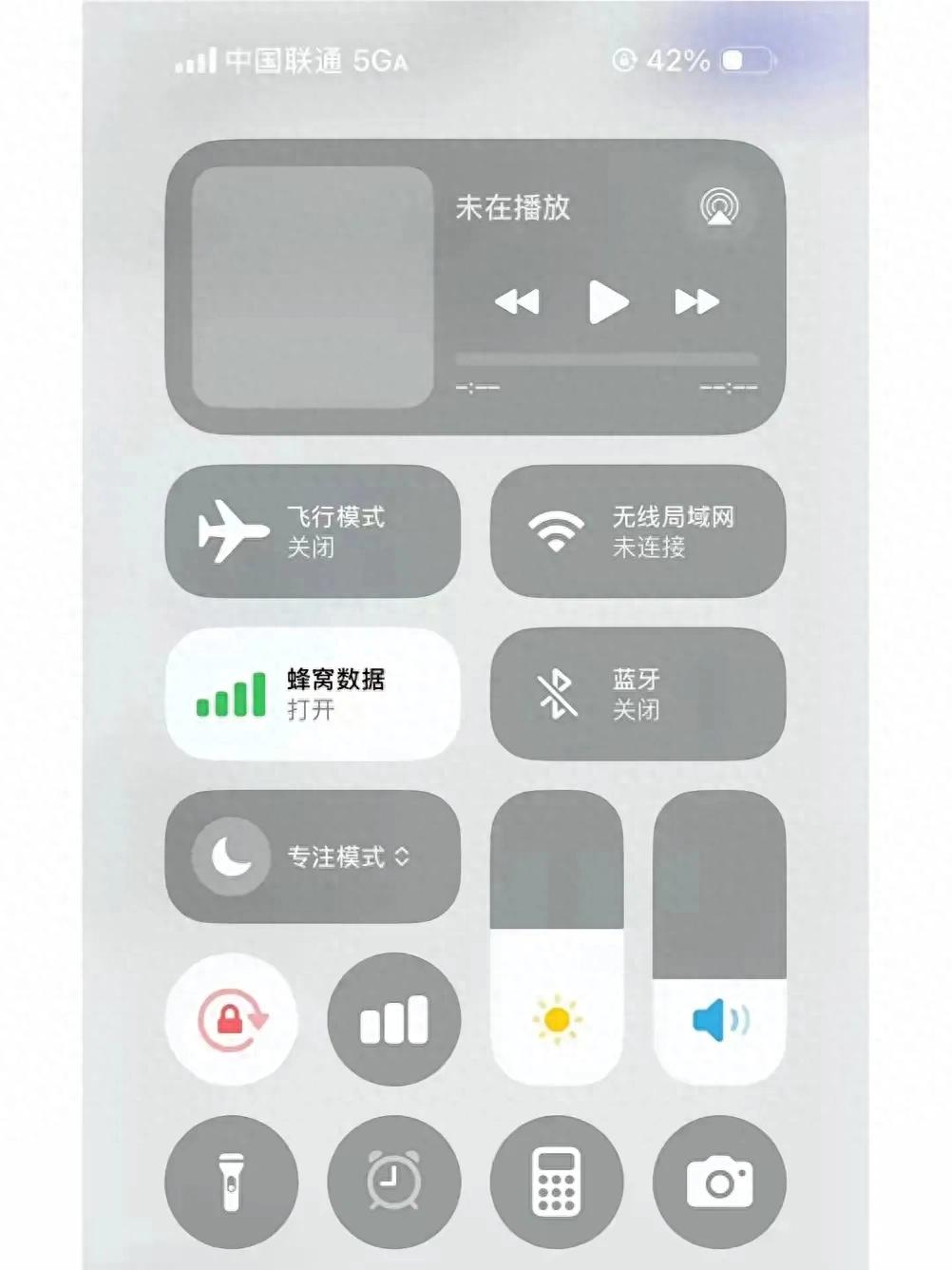Tap the volume slider
This screenshot has height=1270, width=952.
(719, 937)
